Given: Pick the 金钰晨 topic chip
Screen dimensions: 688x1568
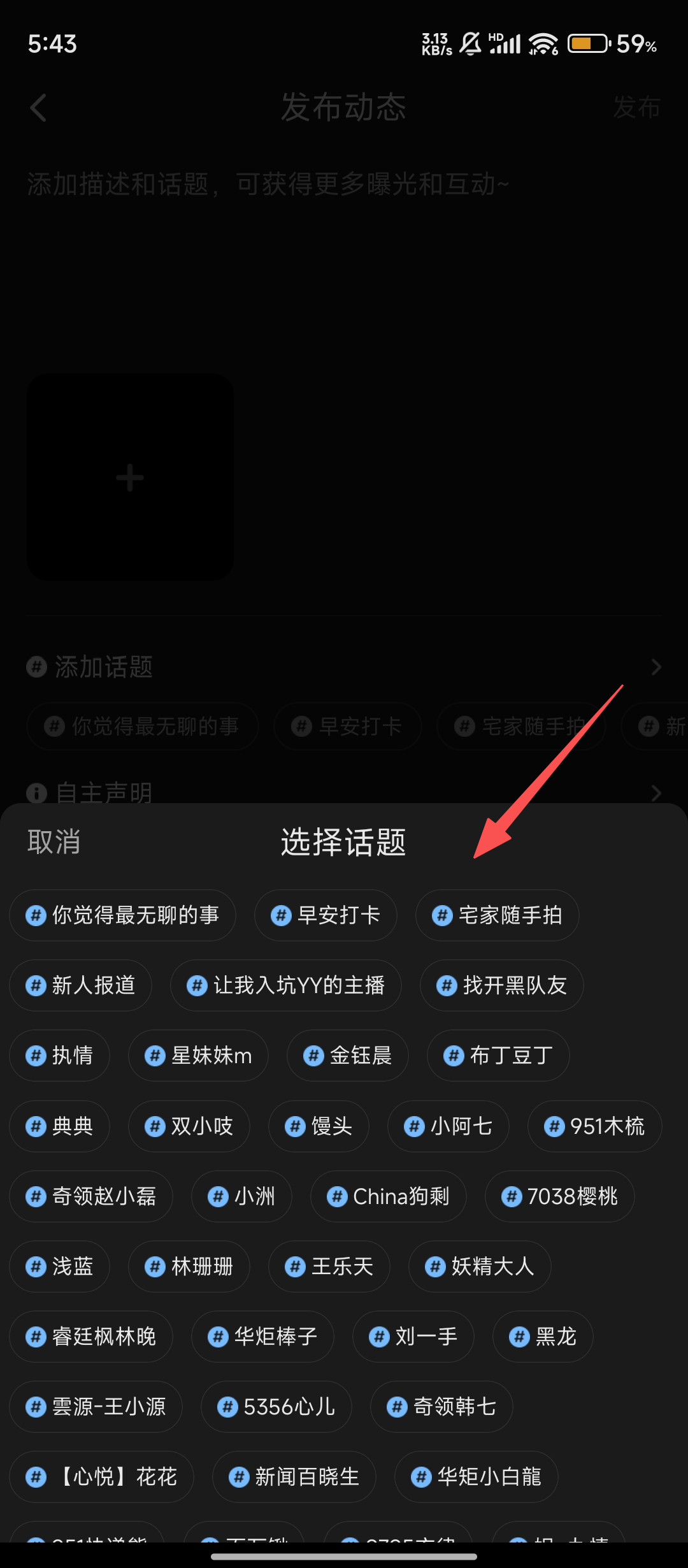Looking at the screenshot, I should [347, 1056].
